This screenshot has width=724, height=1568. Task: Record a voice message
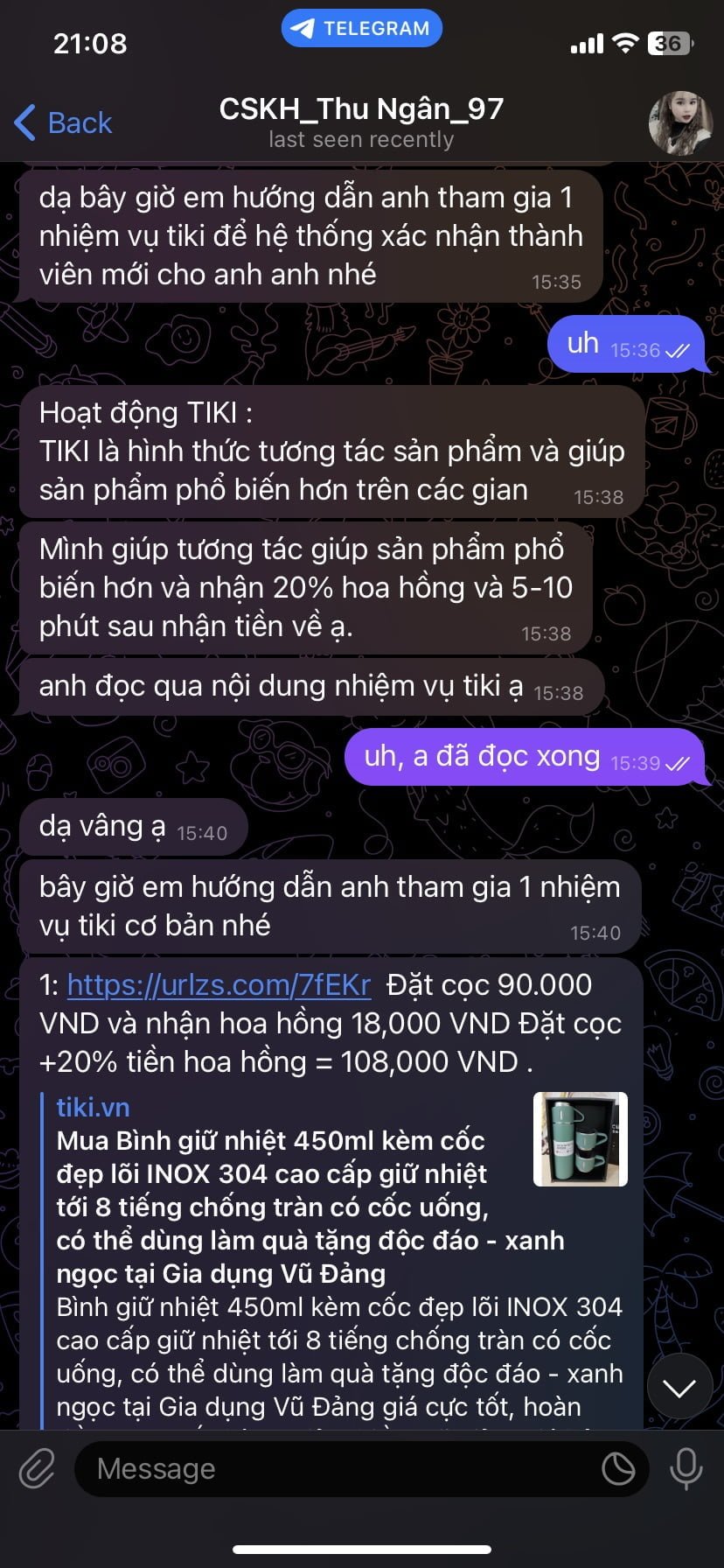coord(686,1468)
